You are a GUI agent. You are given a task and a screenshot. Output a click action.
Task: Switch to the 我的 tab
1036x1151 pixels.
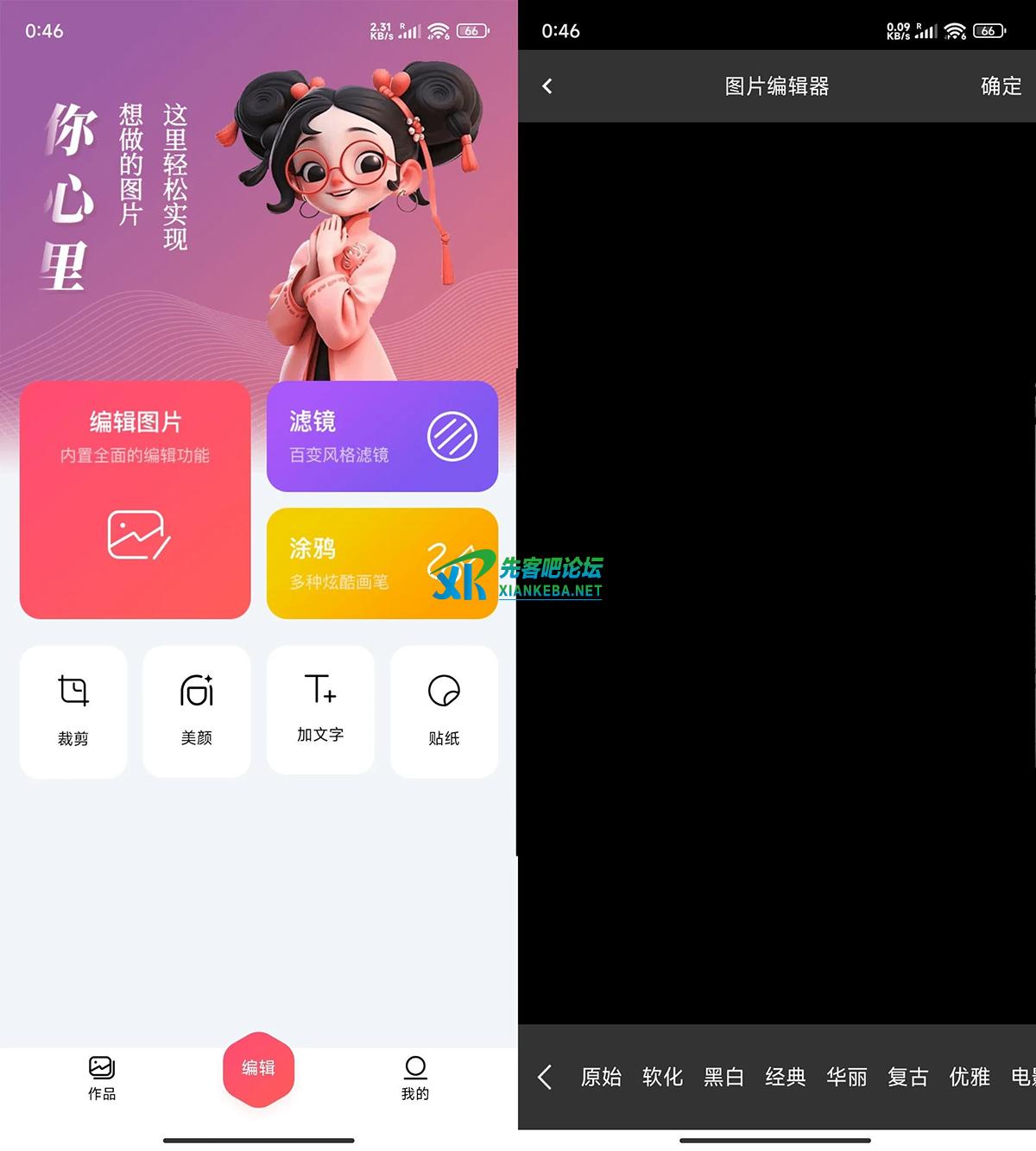(x=415, y=1078)
